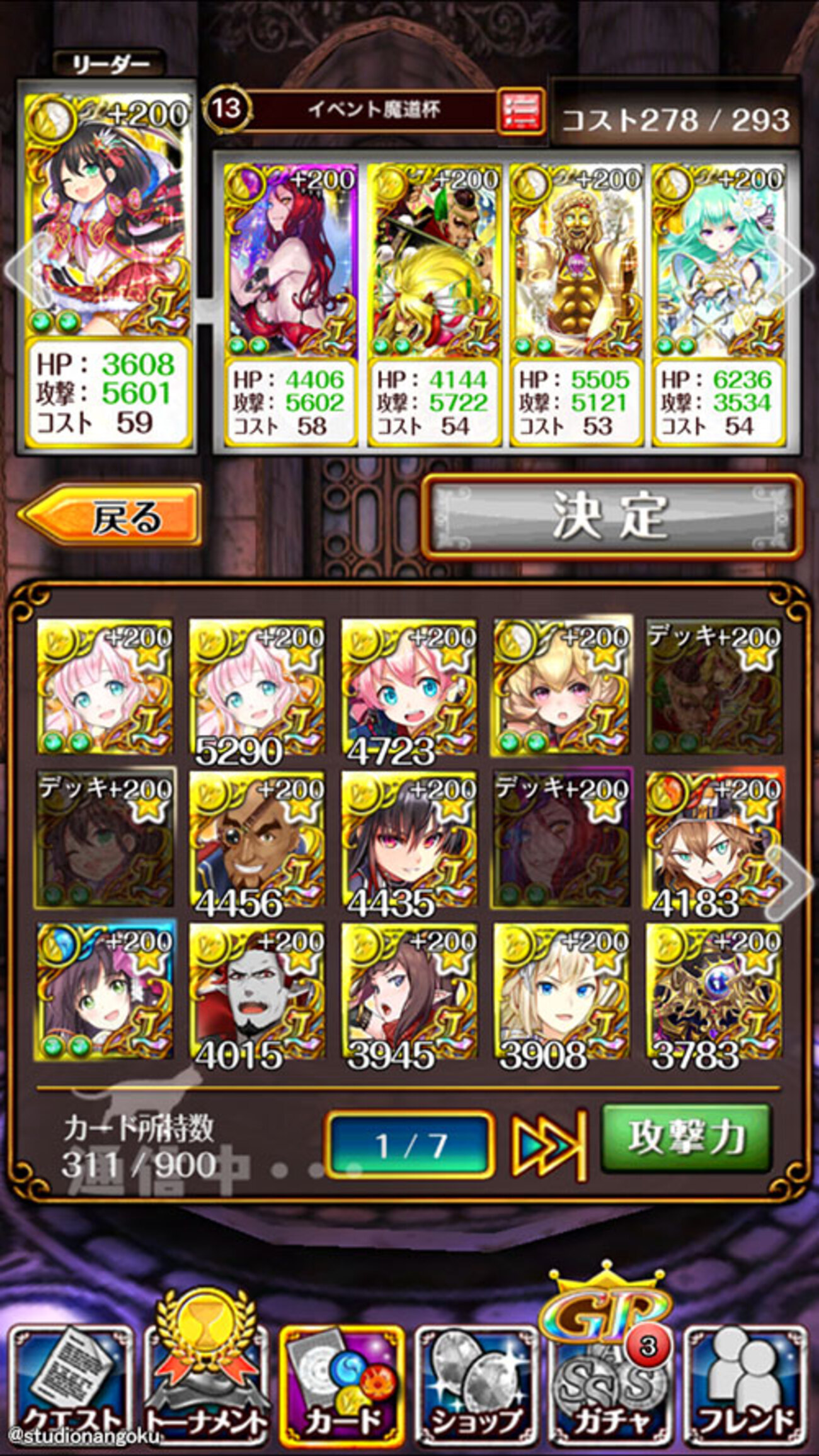This screenshot has width=819, height=1456.
Task: Choose the card with attack 5290
Action: coord(256,688)
